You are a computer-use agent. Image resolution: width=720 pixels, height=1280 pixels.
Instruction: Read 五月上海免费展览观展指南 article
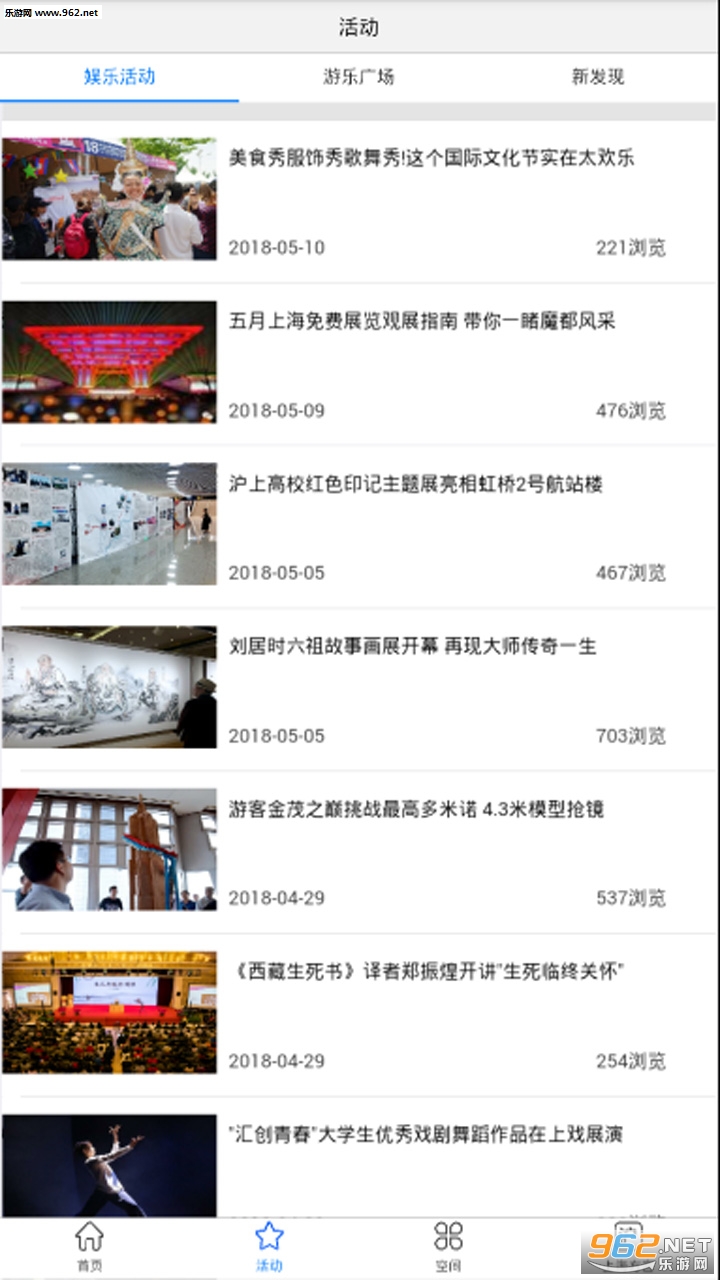point(421,321)
